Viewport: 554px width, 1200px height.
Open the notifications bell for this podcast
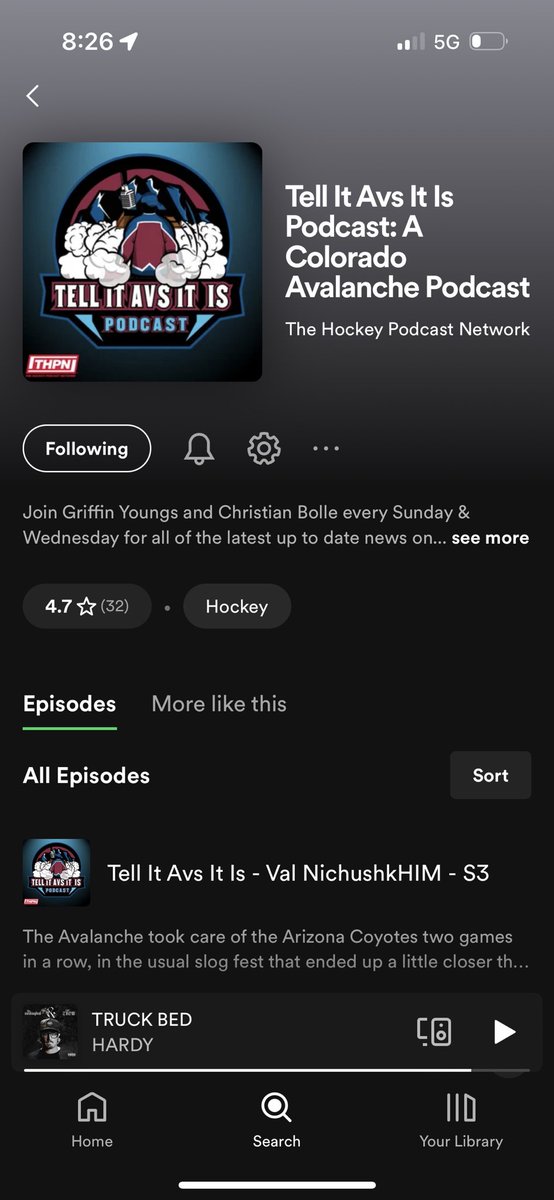(200, 449)
